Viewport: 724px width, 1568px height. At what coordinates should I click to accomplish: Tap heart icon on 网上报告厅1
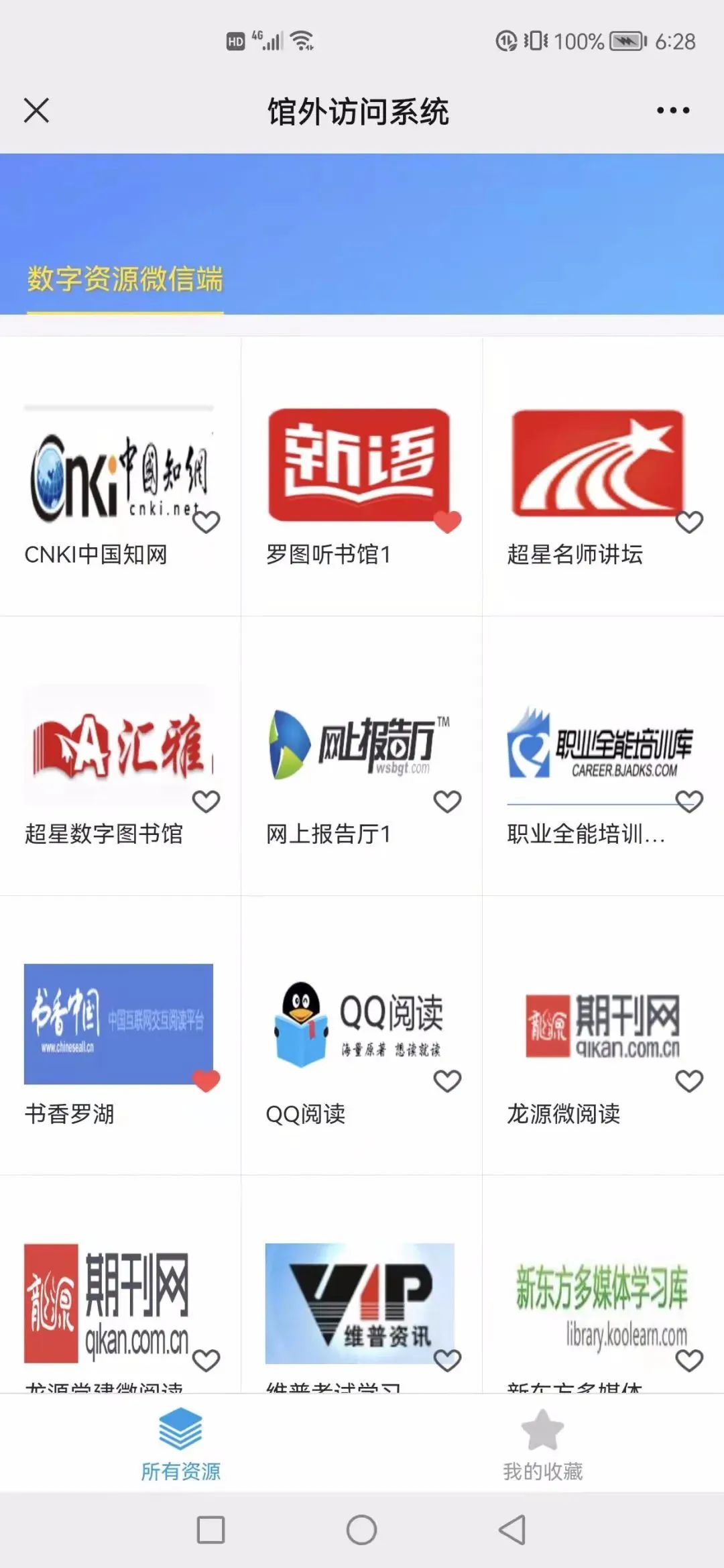coord(447,801)
